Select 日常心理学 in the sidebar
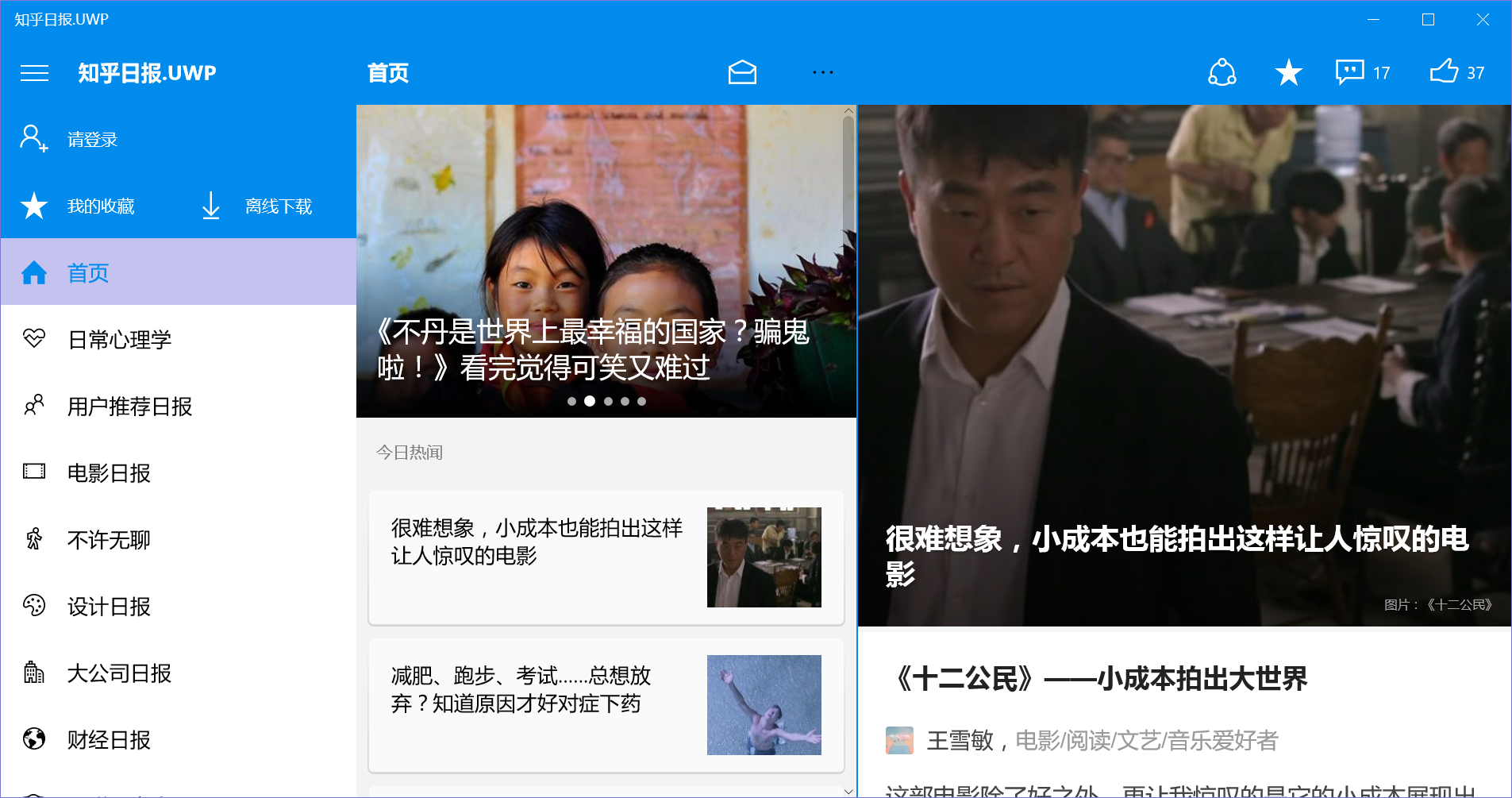 tap(178, 339)
